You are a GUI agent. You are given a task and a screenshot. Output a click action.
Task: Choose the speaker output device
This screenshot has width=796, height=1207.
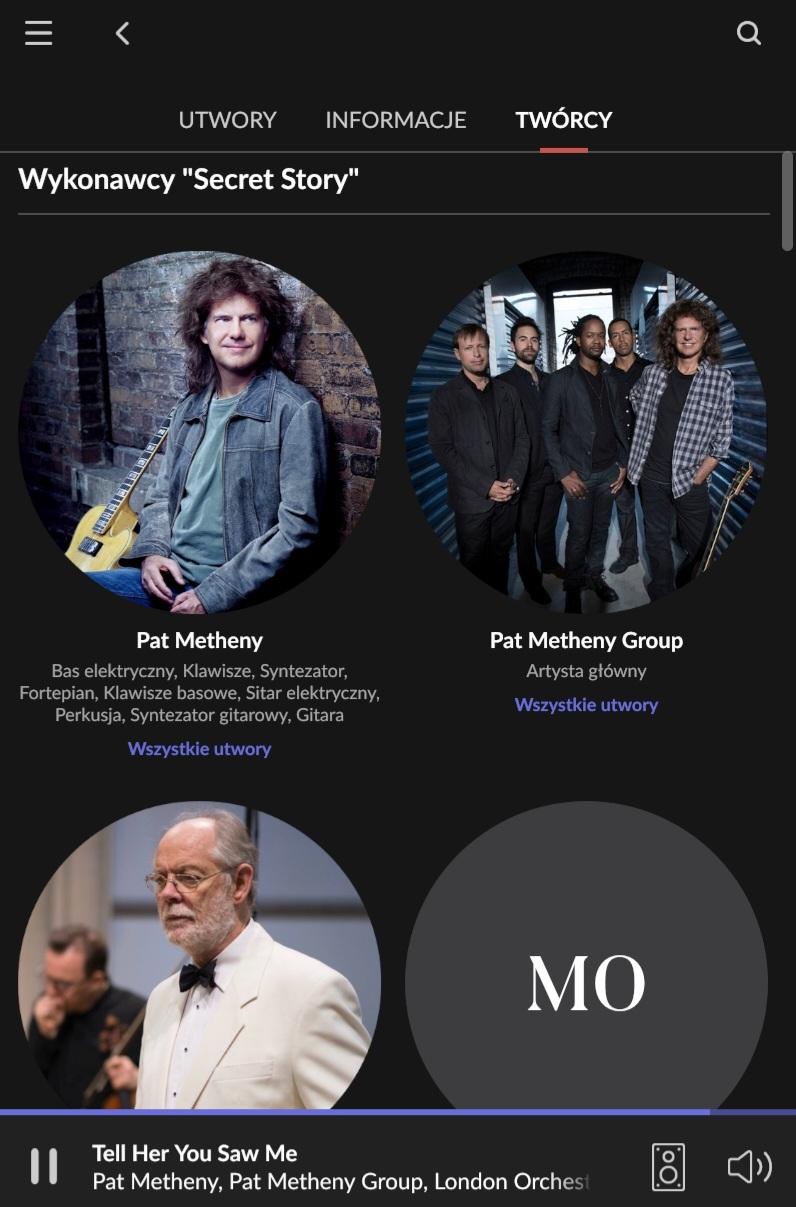coord(668,1166)
